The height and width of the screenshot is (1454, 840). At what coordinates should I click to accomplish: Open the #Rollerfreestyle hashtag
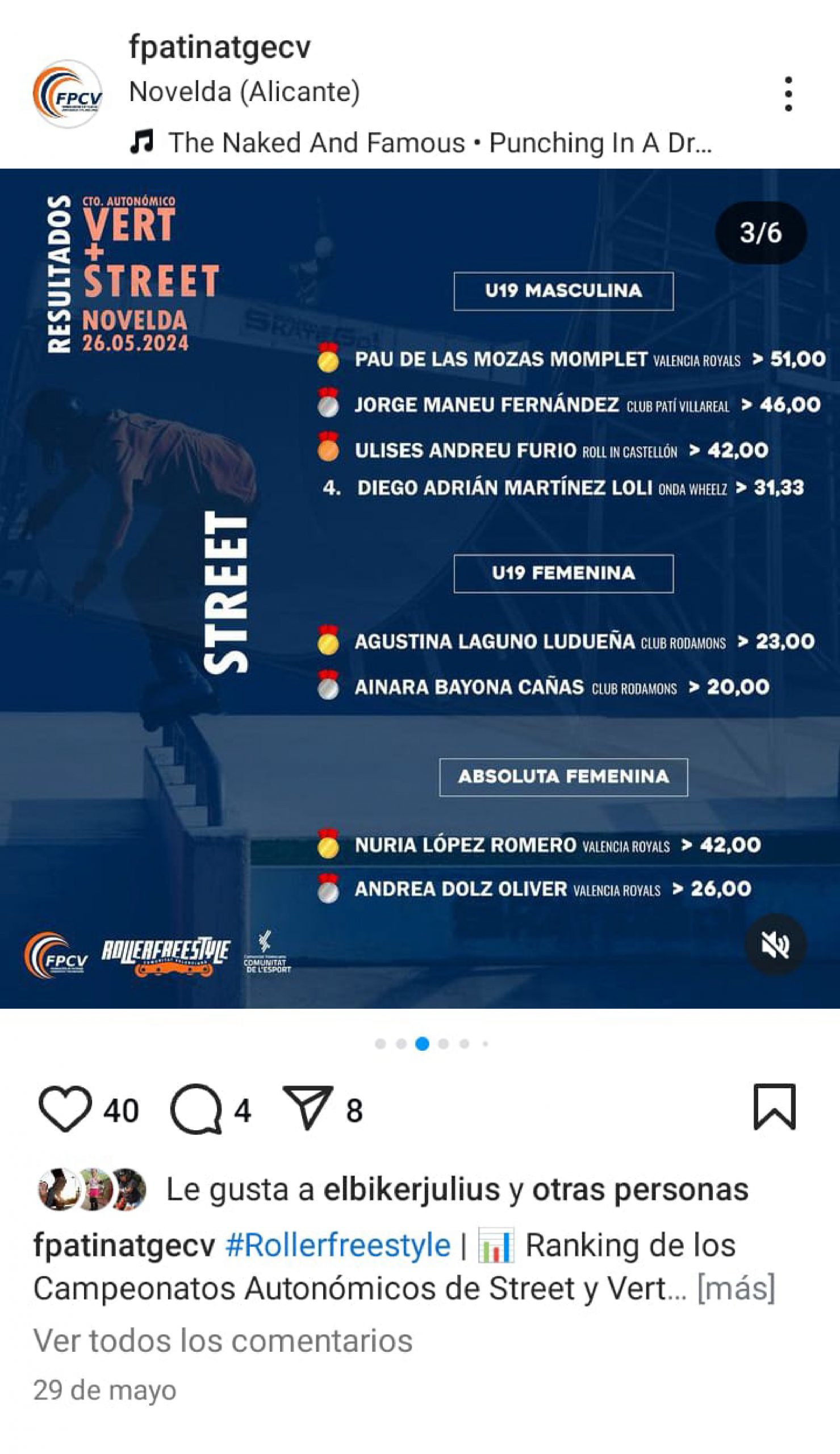pos(337,1245)
